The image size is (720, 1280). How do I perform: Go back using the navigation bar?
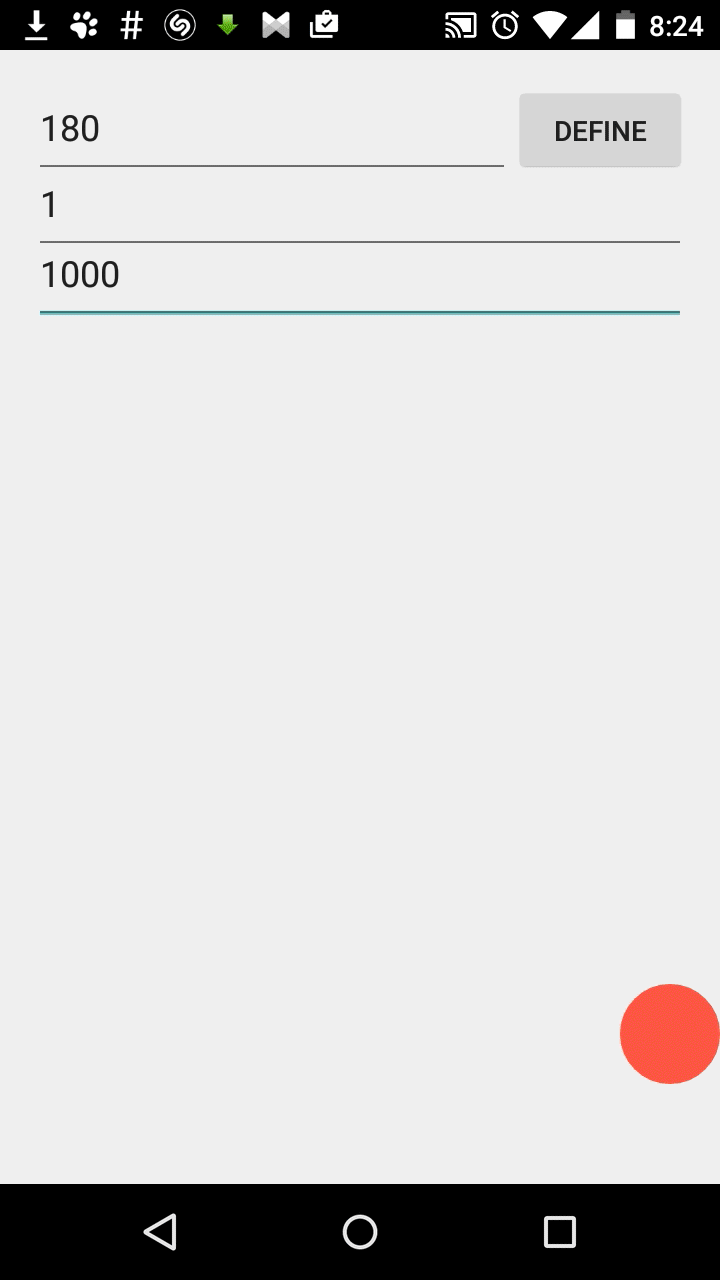click(x=160, y=1232)
